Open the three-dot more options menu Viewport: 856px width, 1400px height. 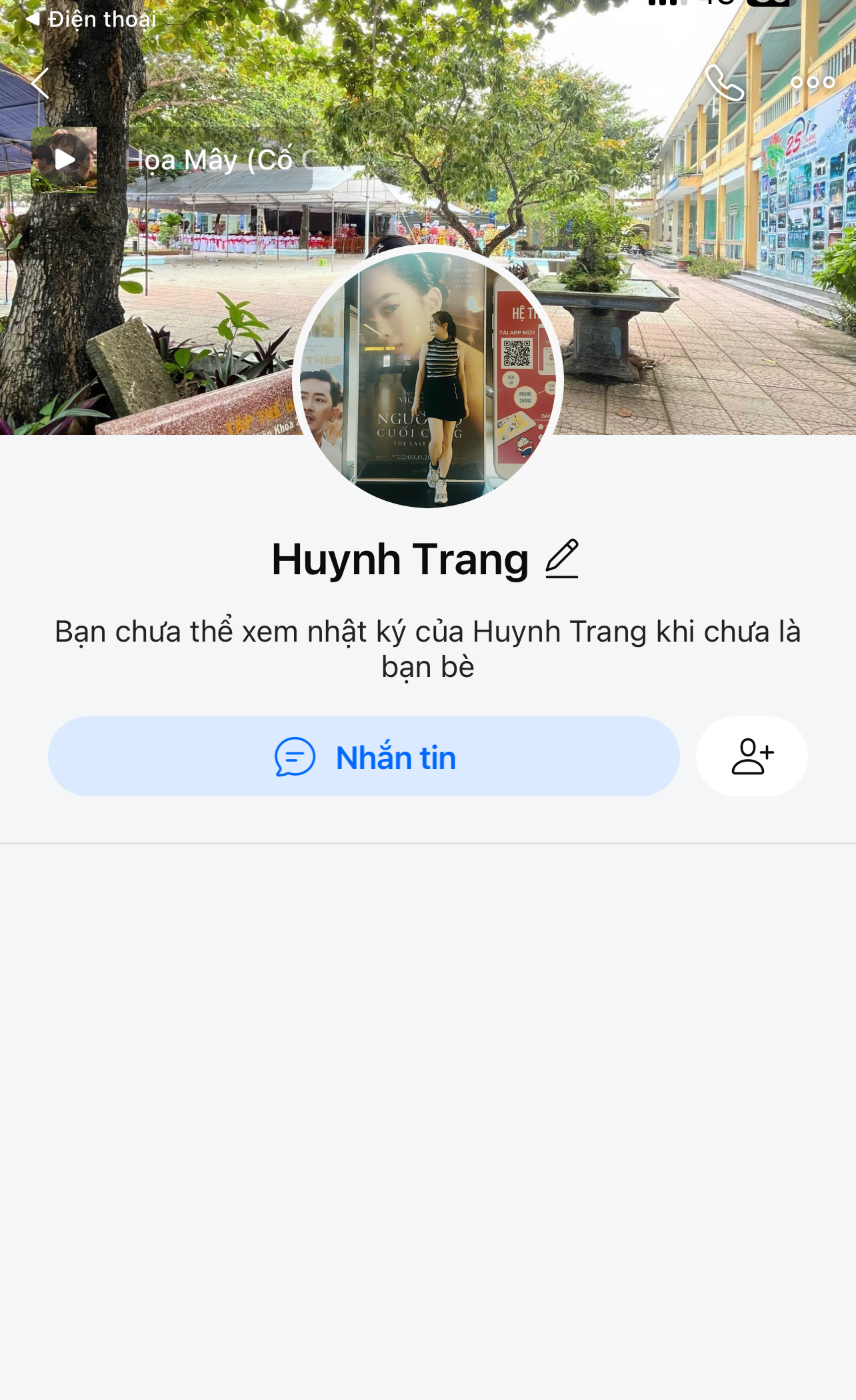(813, 83)
